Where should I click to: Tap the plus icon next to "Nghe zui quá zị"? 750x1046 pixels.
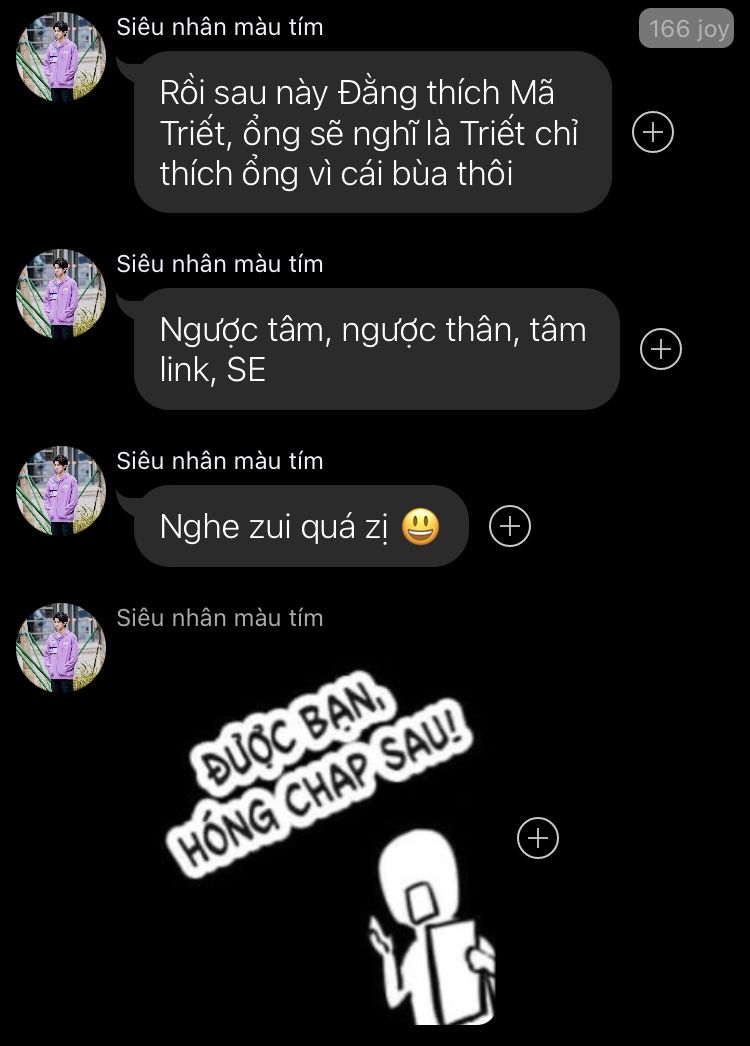tap(510, 526)
